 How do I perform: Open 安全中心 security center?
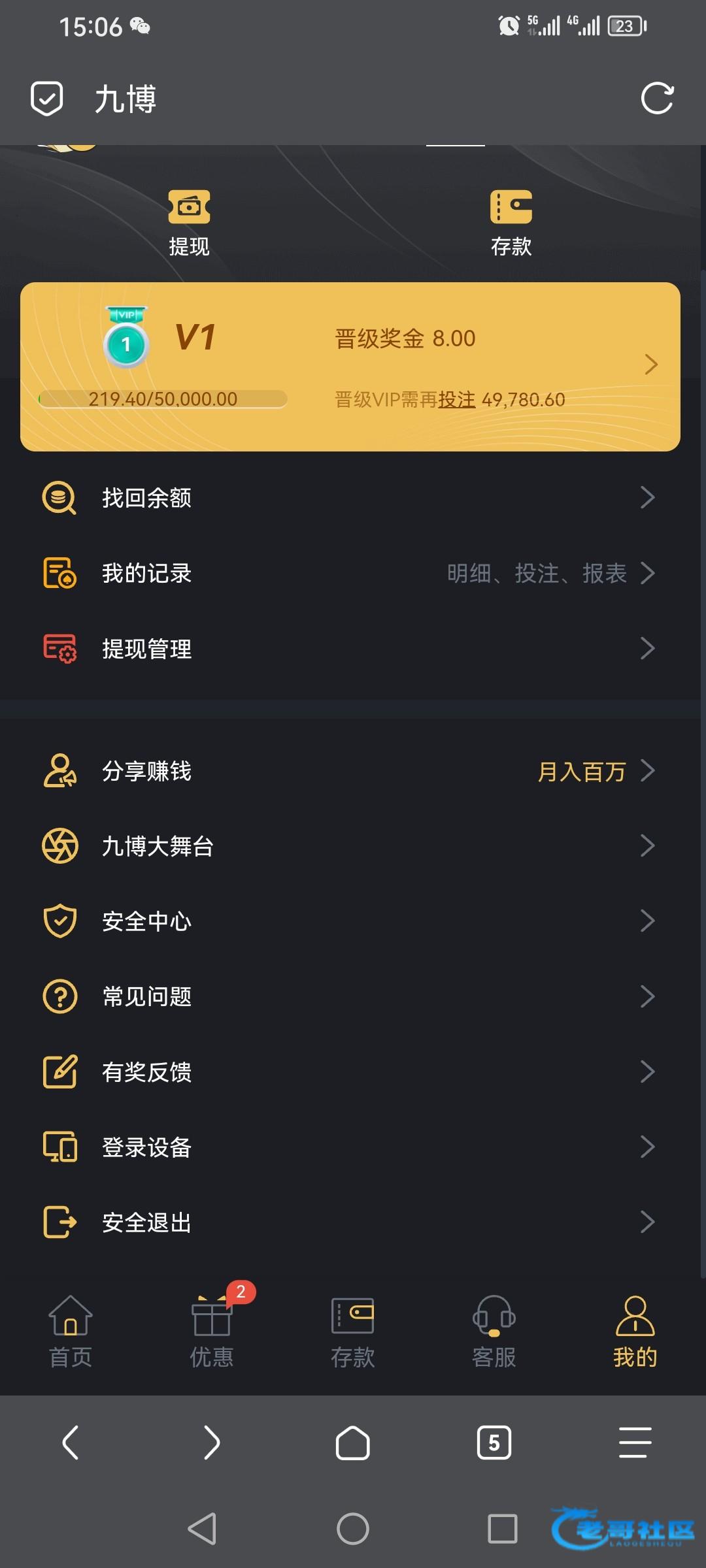click(x=350, y=921)
